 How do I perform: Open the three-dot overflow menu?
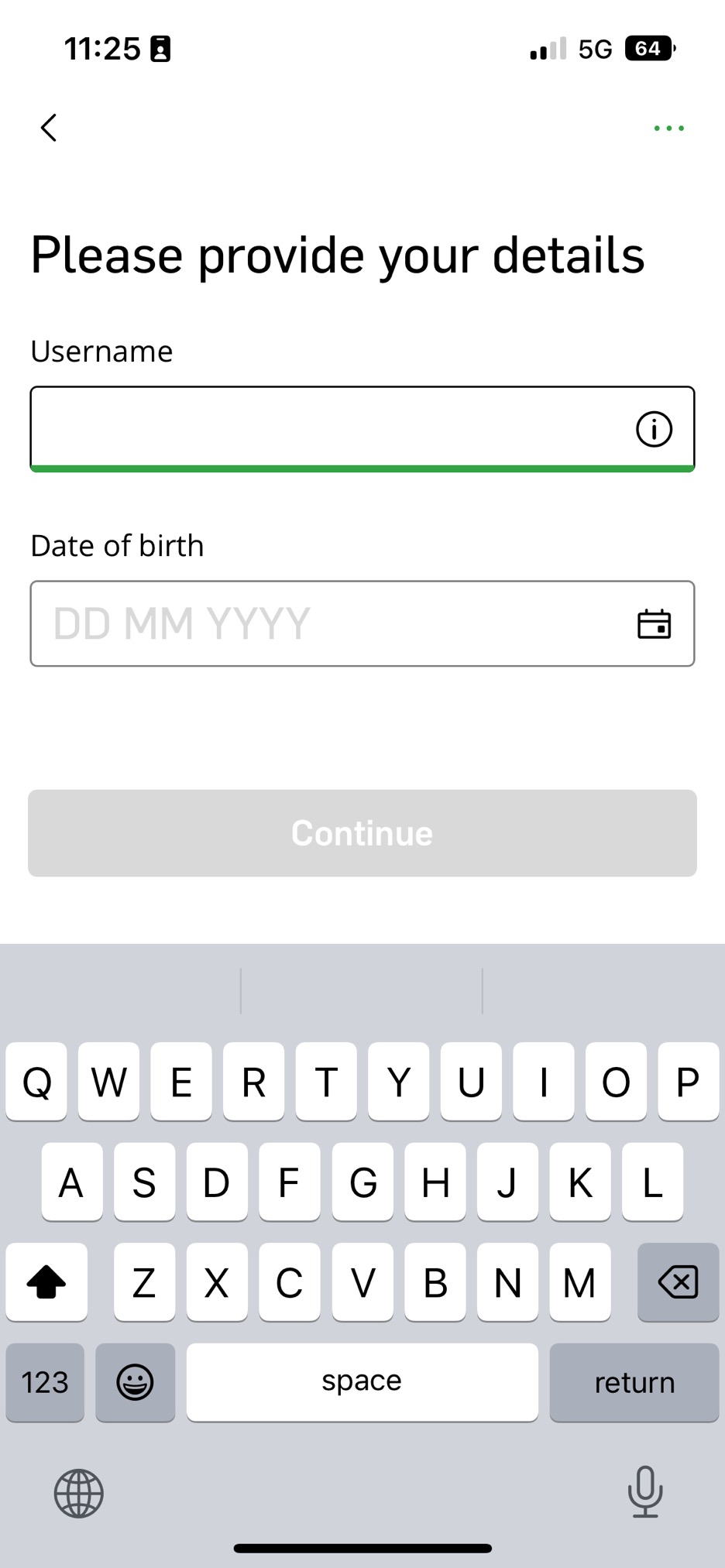tap(668, 128)
